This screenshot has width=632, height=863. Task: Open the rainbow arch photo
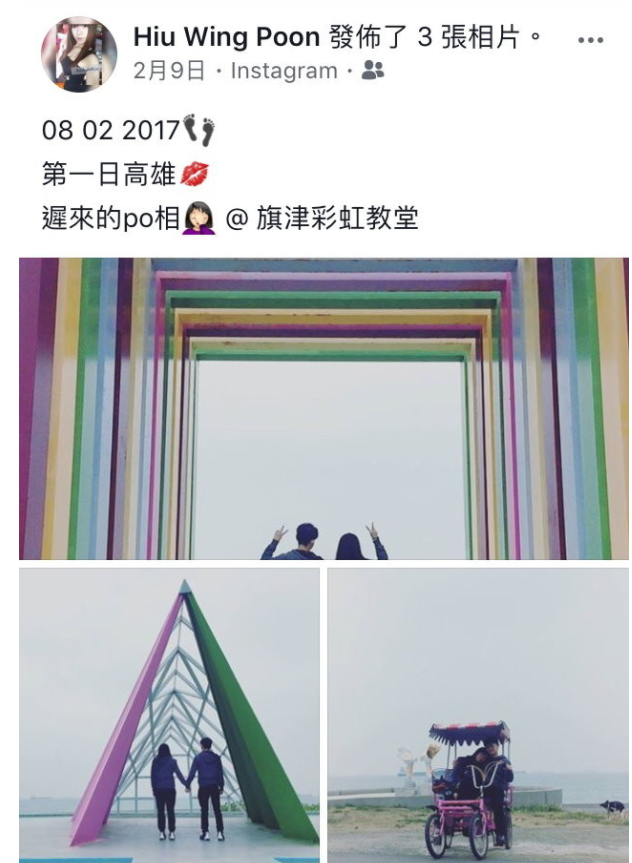[323, 408]
